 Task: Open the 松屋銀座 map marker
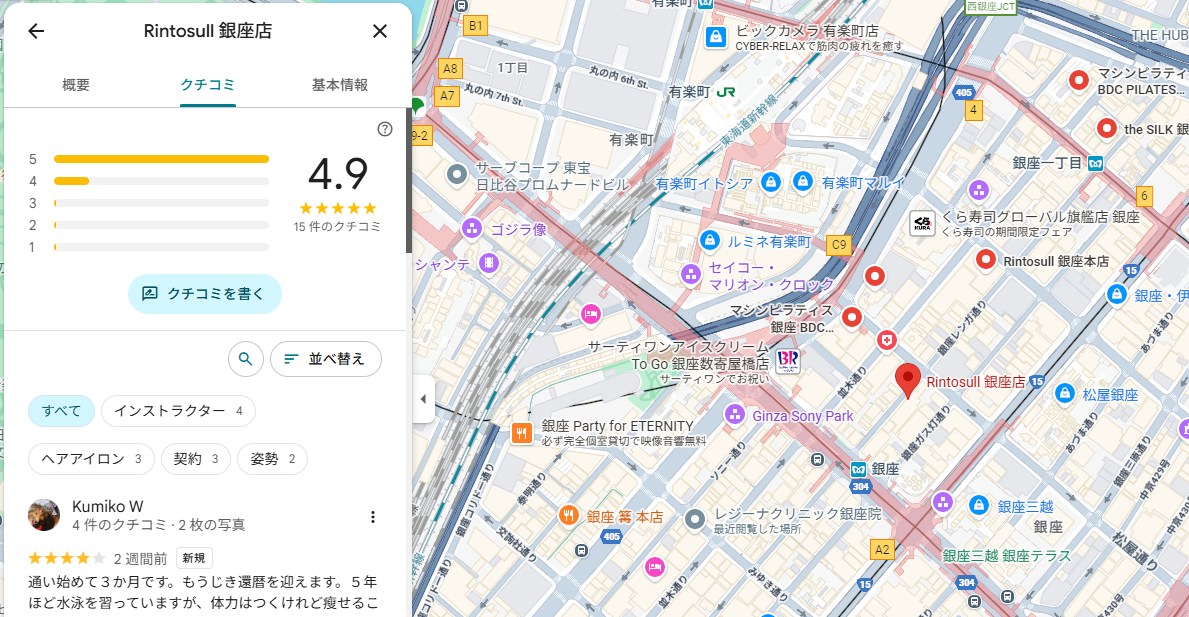pos(1065,394)
